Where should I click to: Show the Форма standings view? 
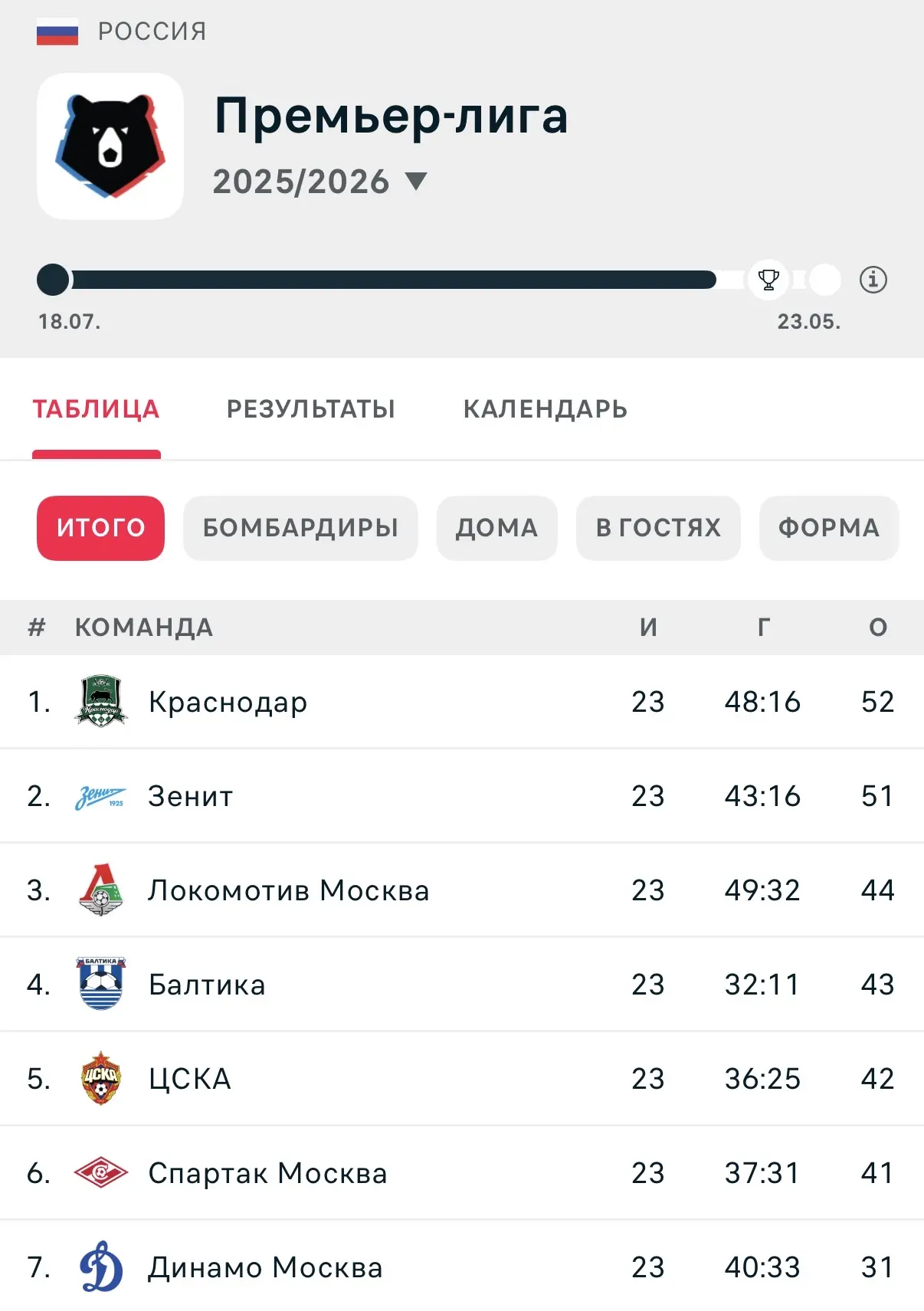[x=828, y=528]
